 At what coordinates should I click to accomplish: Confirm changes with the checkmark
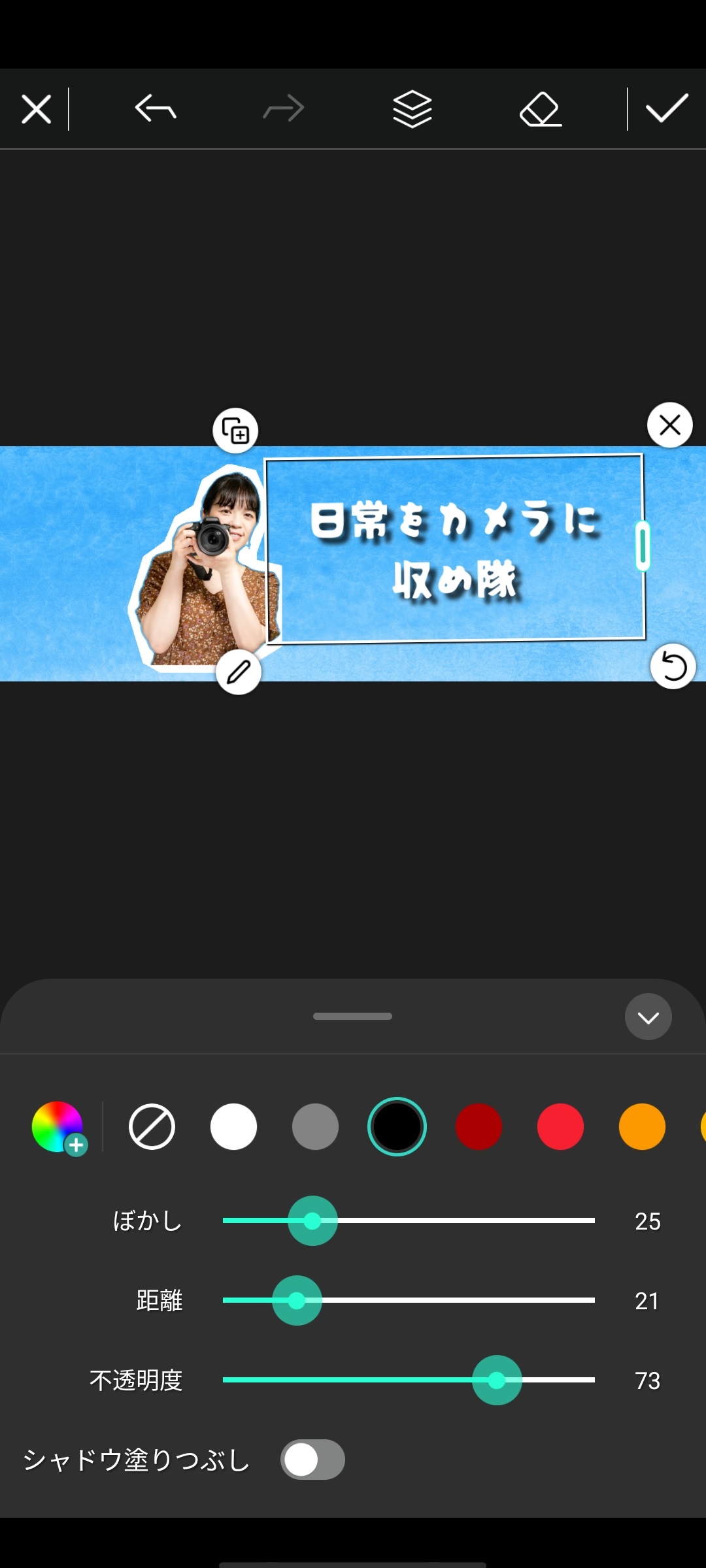click(667, 108)
